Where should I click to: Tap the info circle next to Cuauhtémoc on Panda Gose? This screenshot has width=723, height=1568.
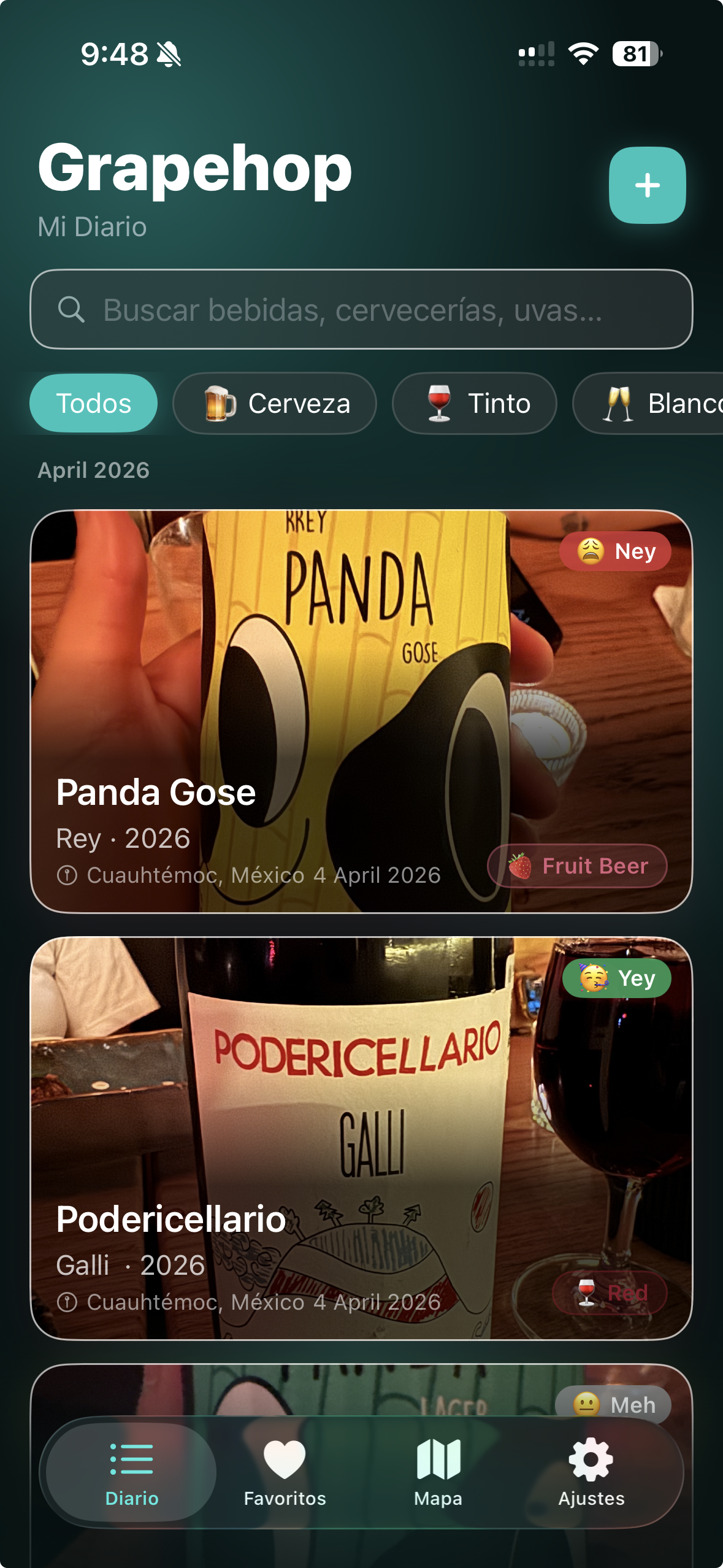(67, 875)
